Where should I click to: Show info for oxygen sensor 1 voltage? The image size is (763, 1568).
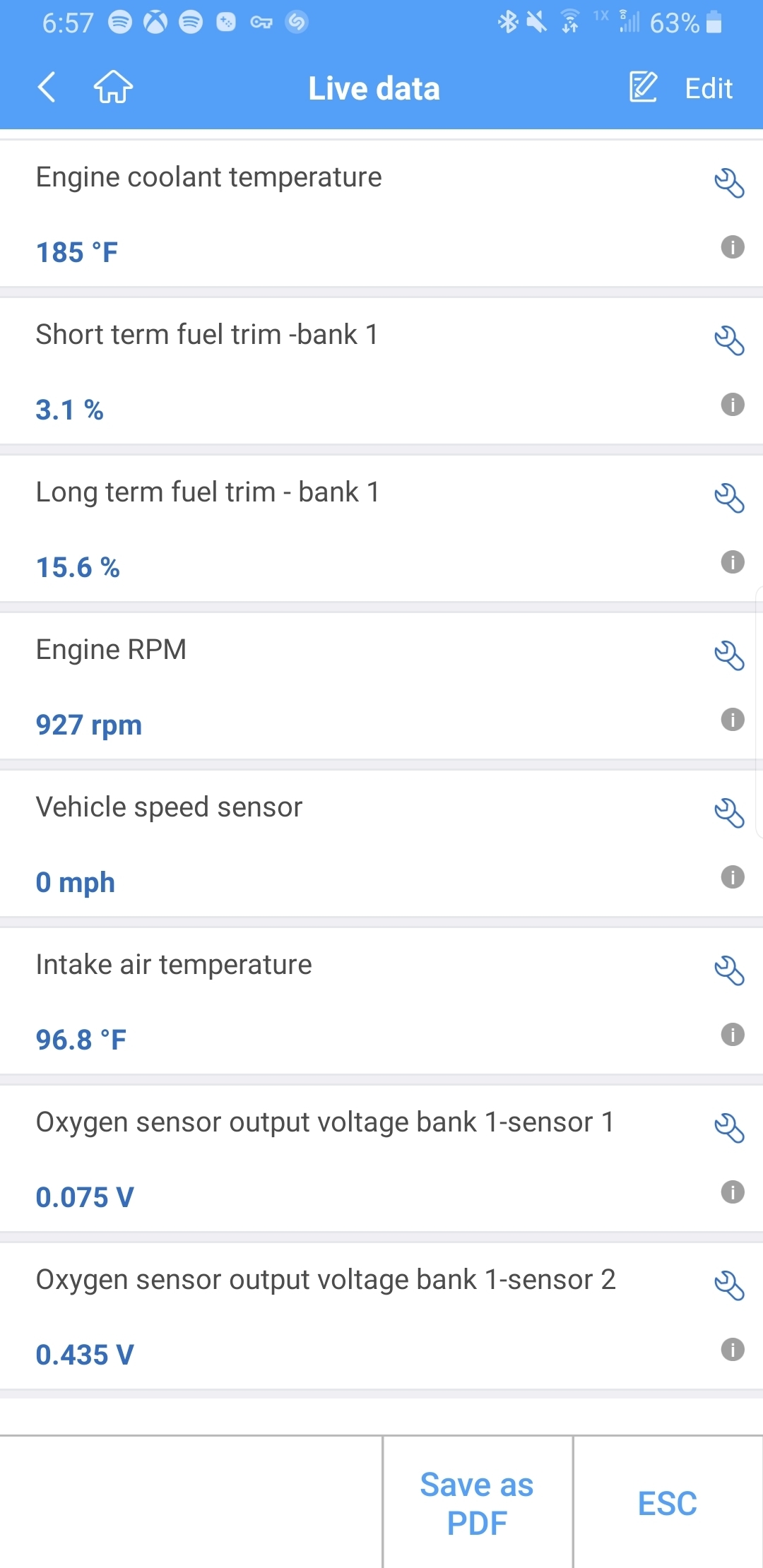click(x=733, y=1192)
